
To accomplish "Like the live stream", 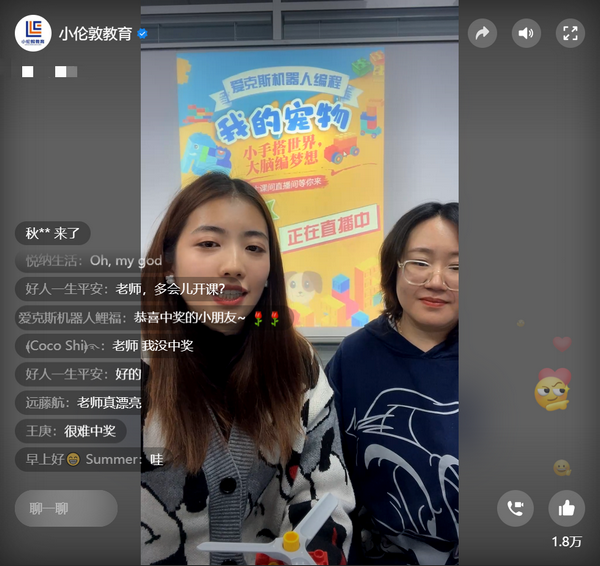I will pos(567,508).
